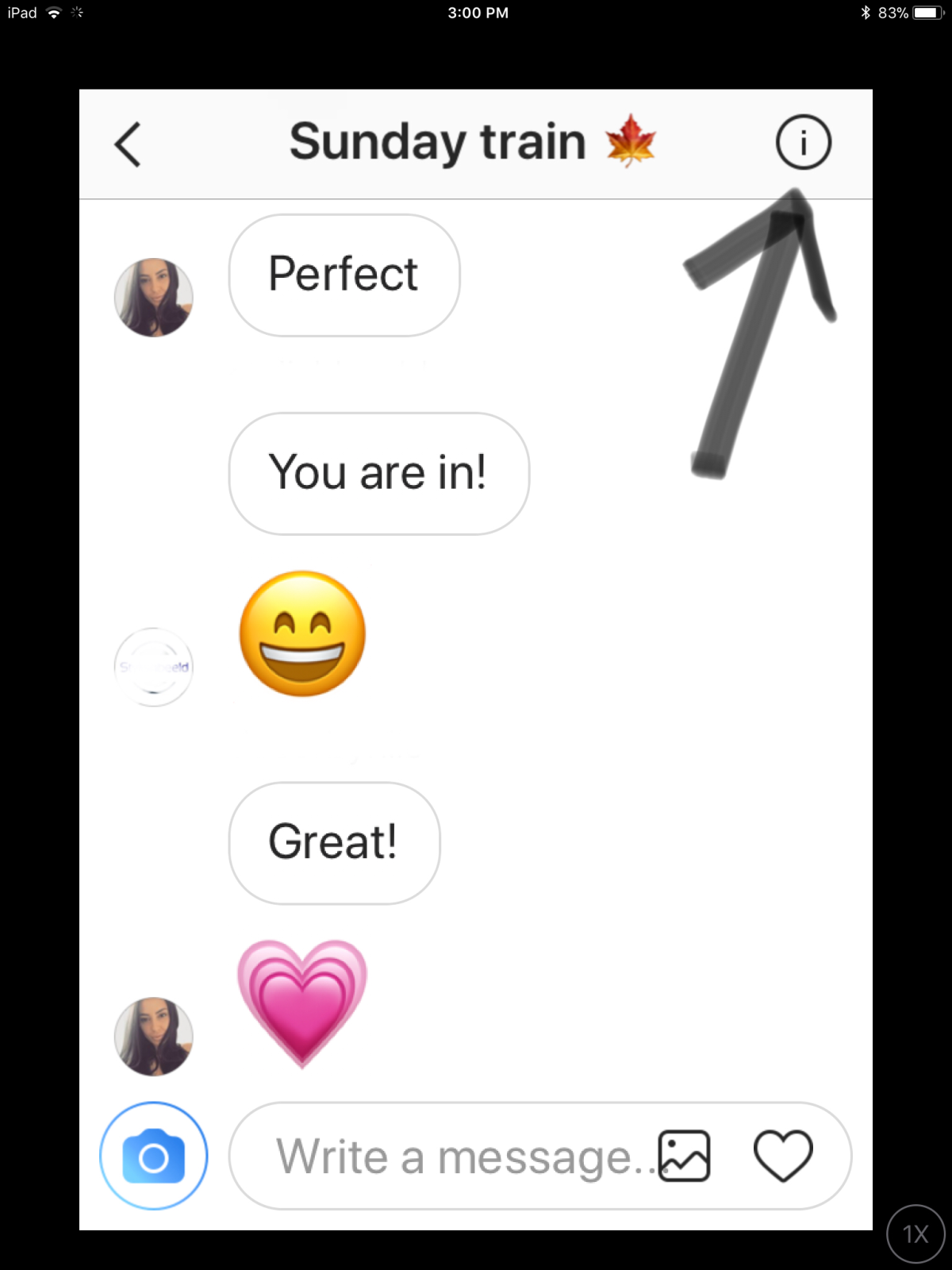Open the group info details icon

point(803,143)
